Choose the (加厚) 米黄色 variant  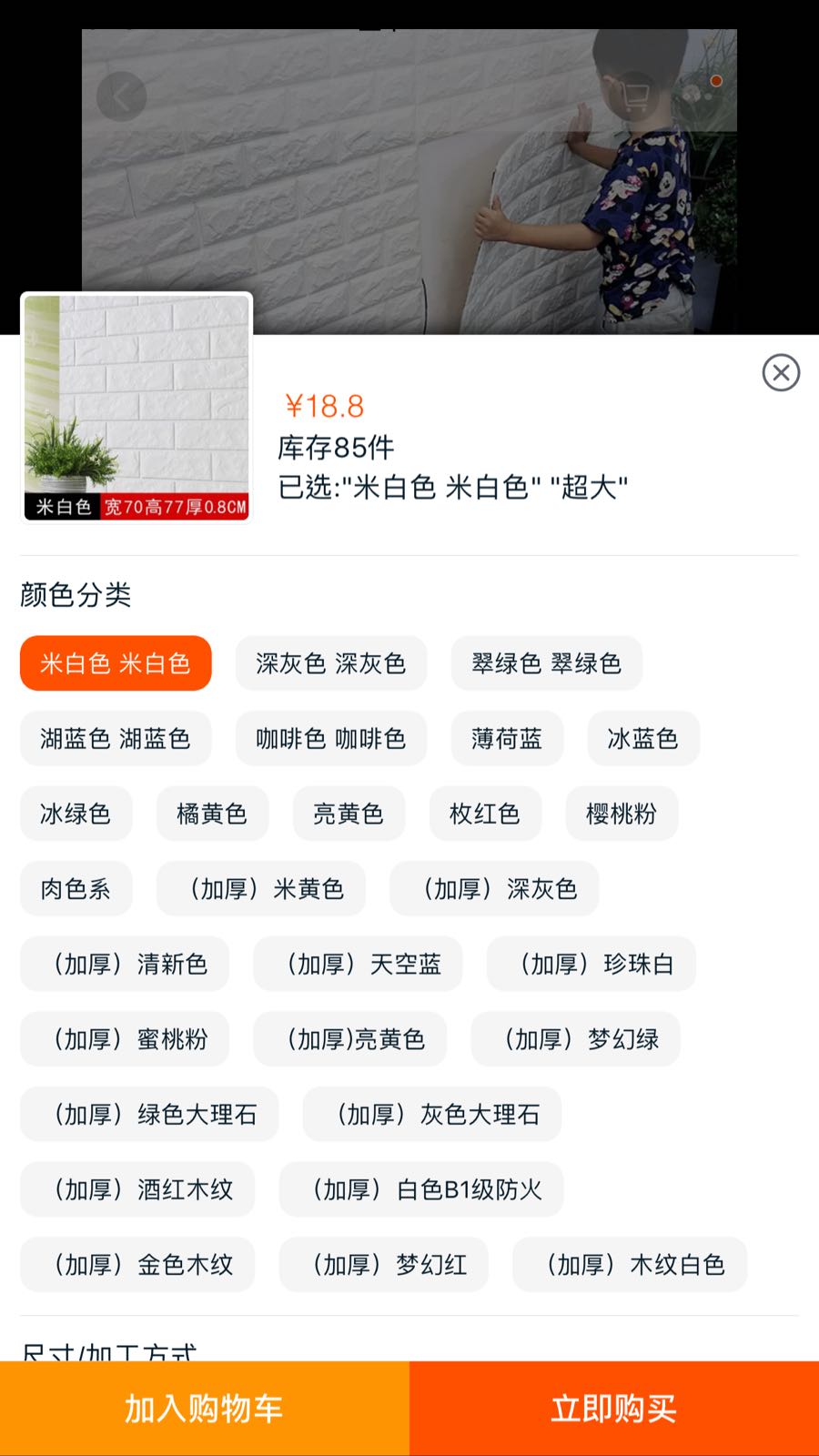(x=261, y=889)
